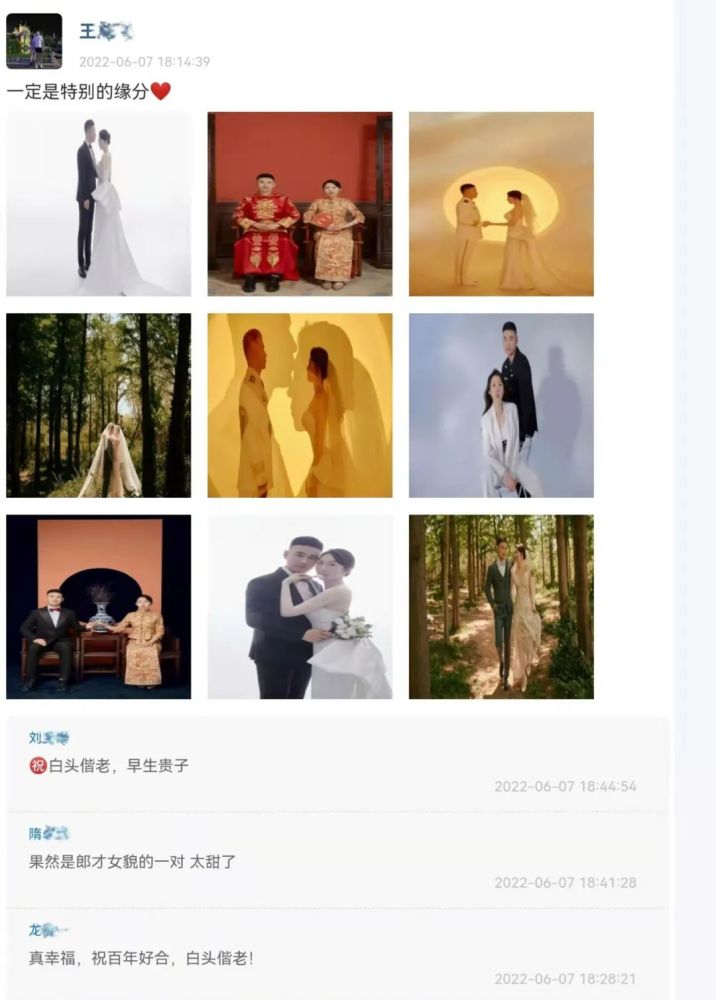
Task: View the red traditional wedding costume photo
Action: click(x=299, y=204)
